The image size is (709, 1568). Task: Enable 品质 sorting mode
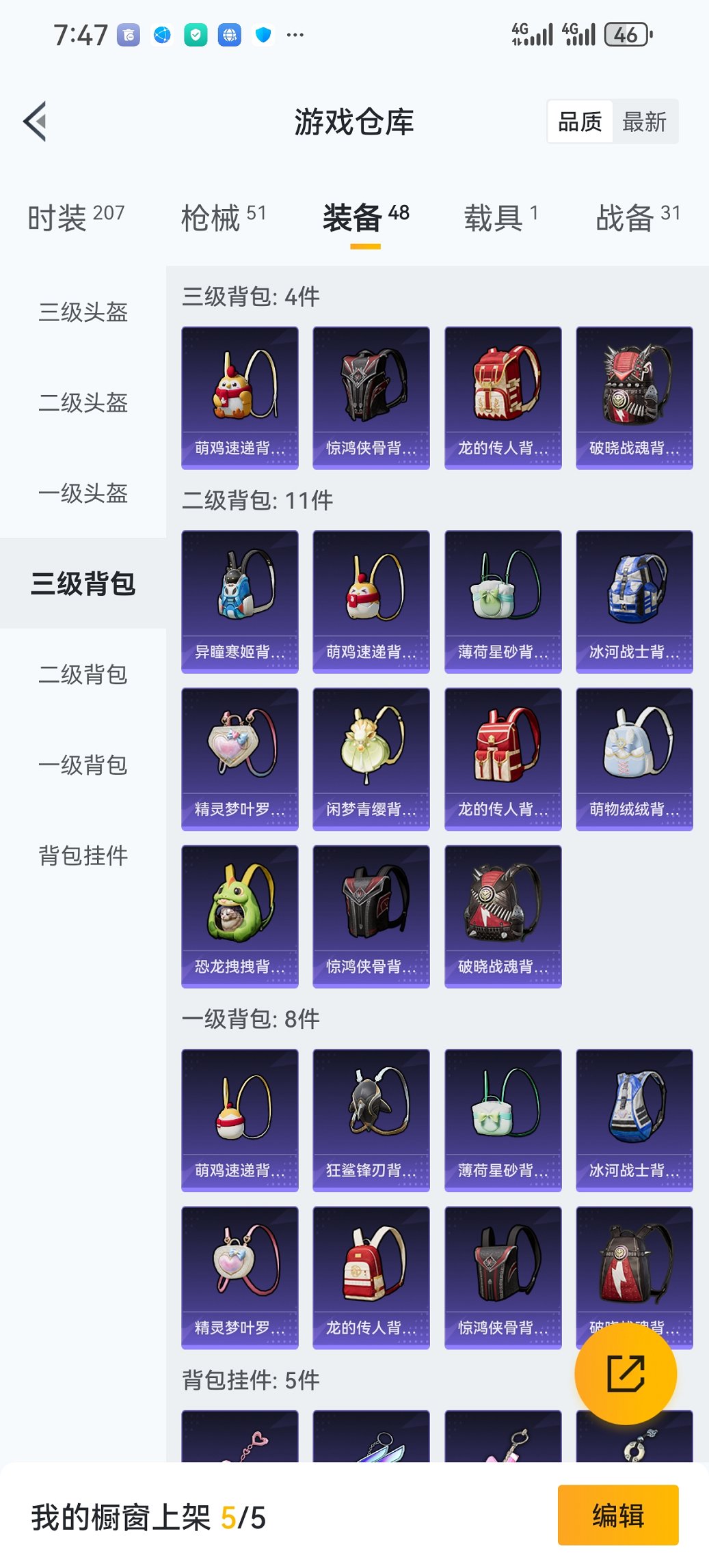[x=580, y=121]
